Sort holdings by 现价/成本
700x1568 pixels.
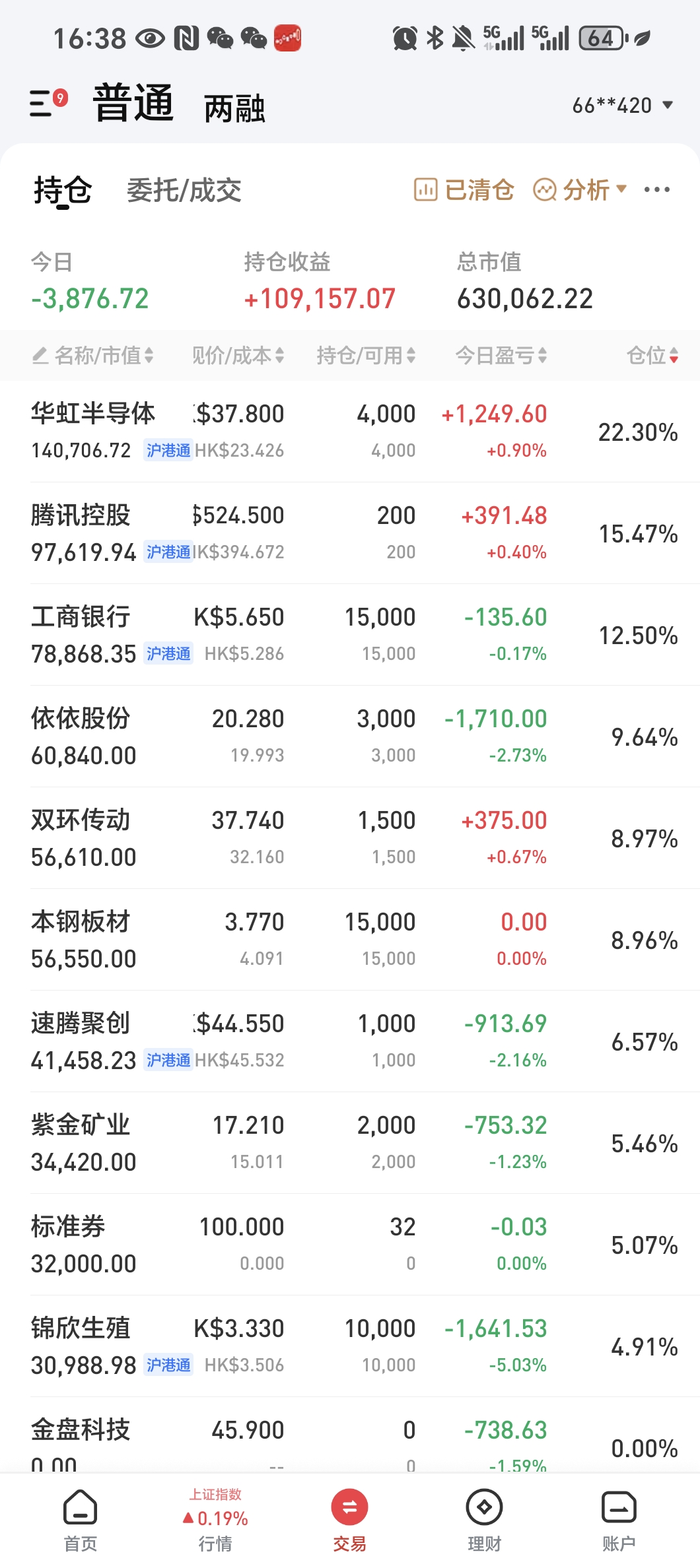238,356
